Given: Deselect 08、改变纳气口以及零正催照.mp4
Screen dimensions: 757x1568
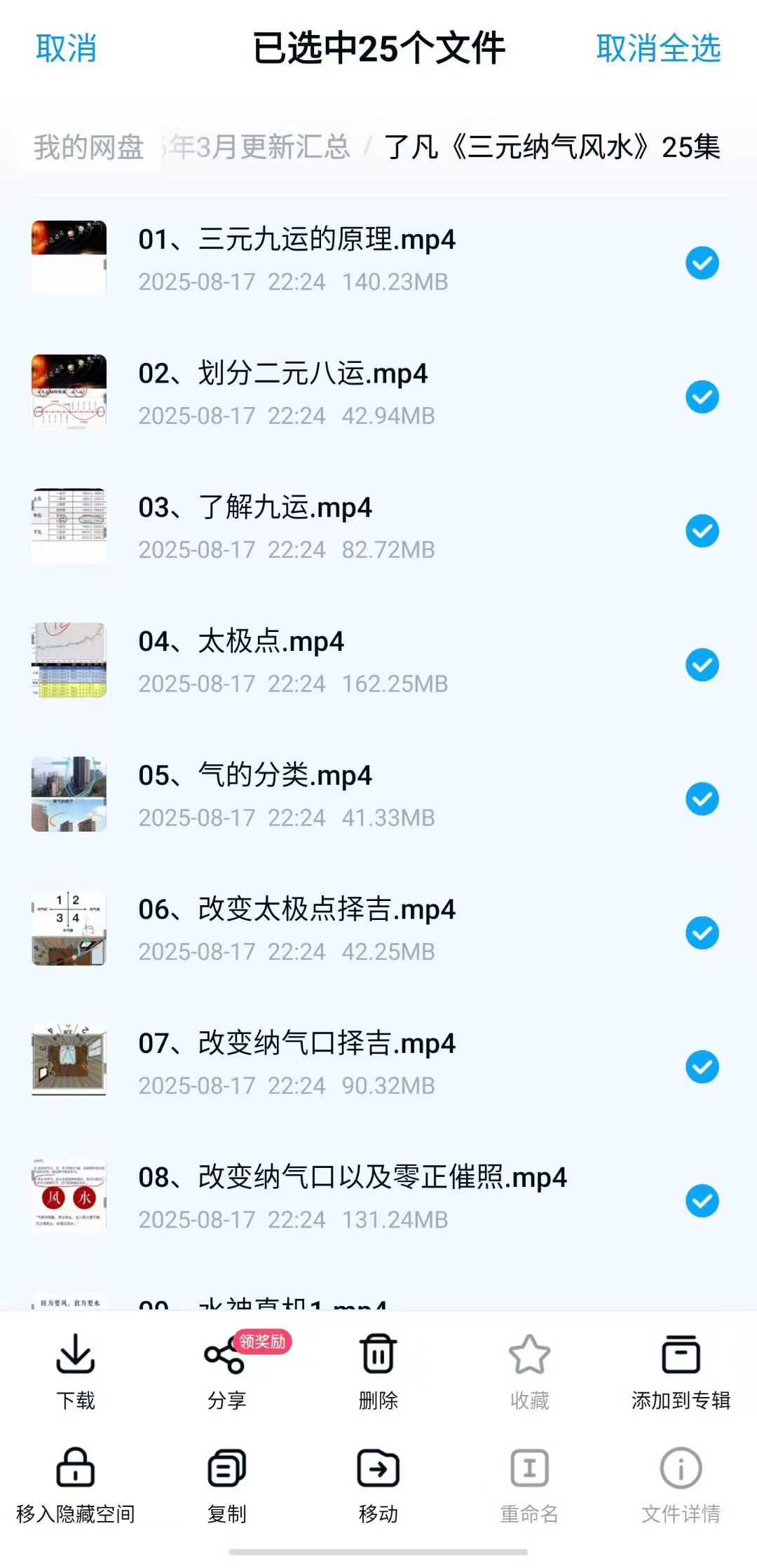Looking at the screenshot, I should pyautogui.click(x=702, y=1201).
